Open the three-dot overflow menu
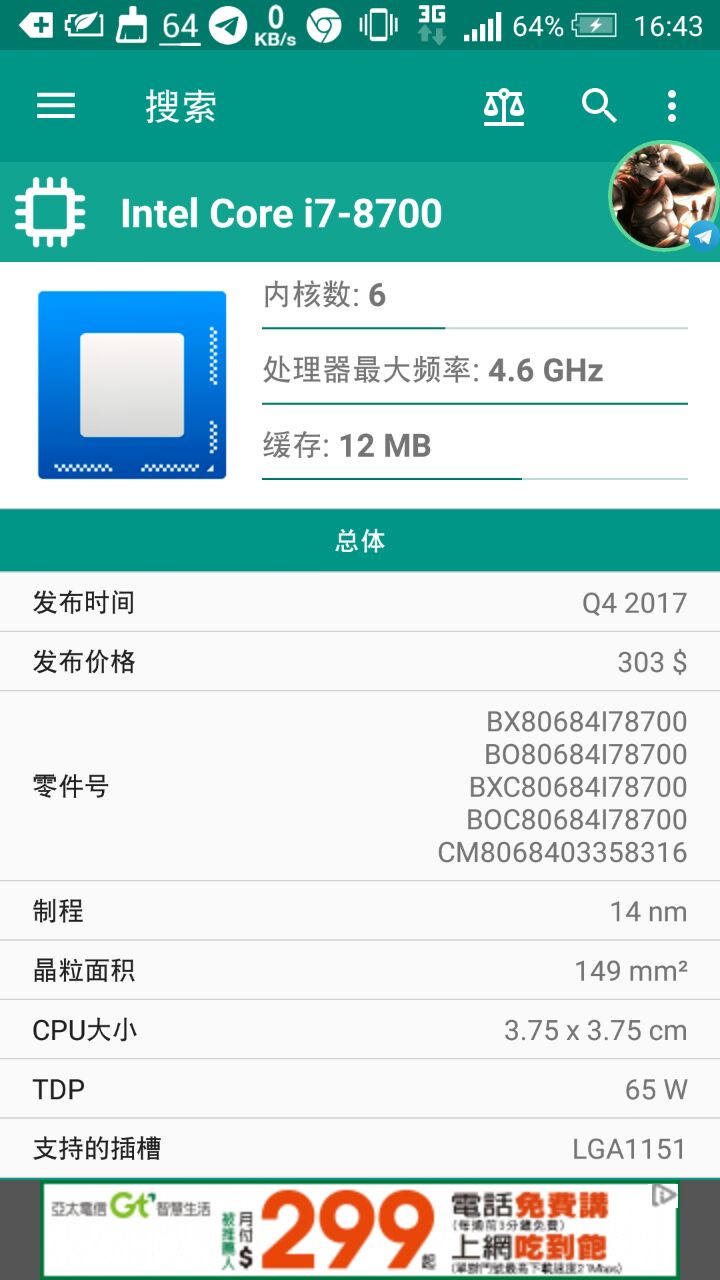Viewport: 720px width, 1280px height. pos(672,106)
